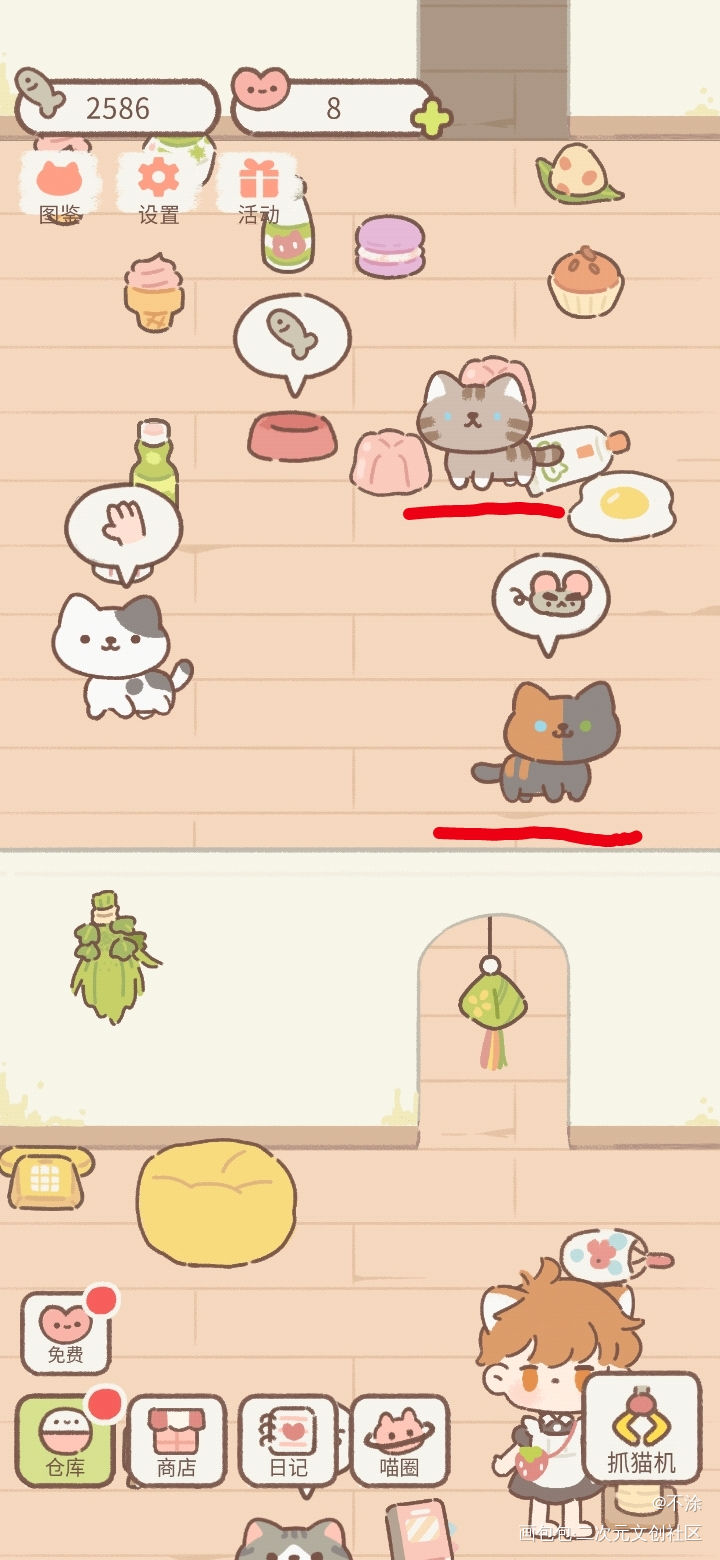Open 设置 settings

pos(158,188)
